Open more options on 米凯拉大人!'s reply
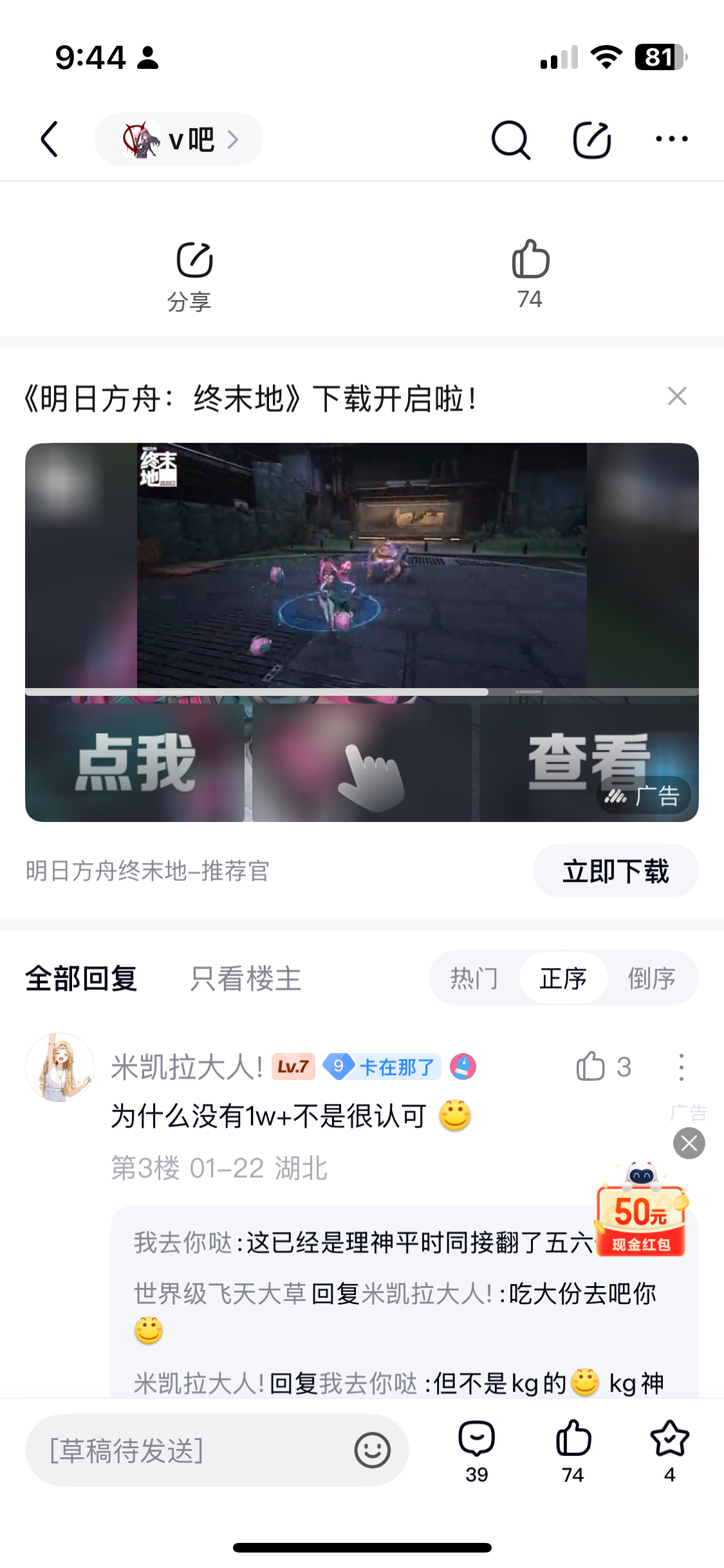The height and width of the screenshot is (1568, 724). (x=681, y=1067)
